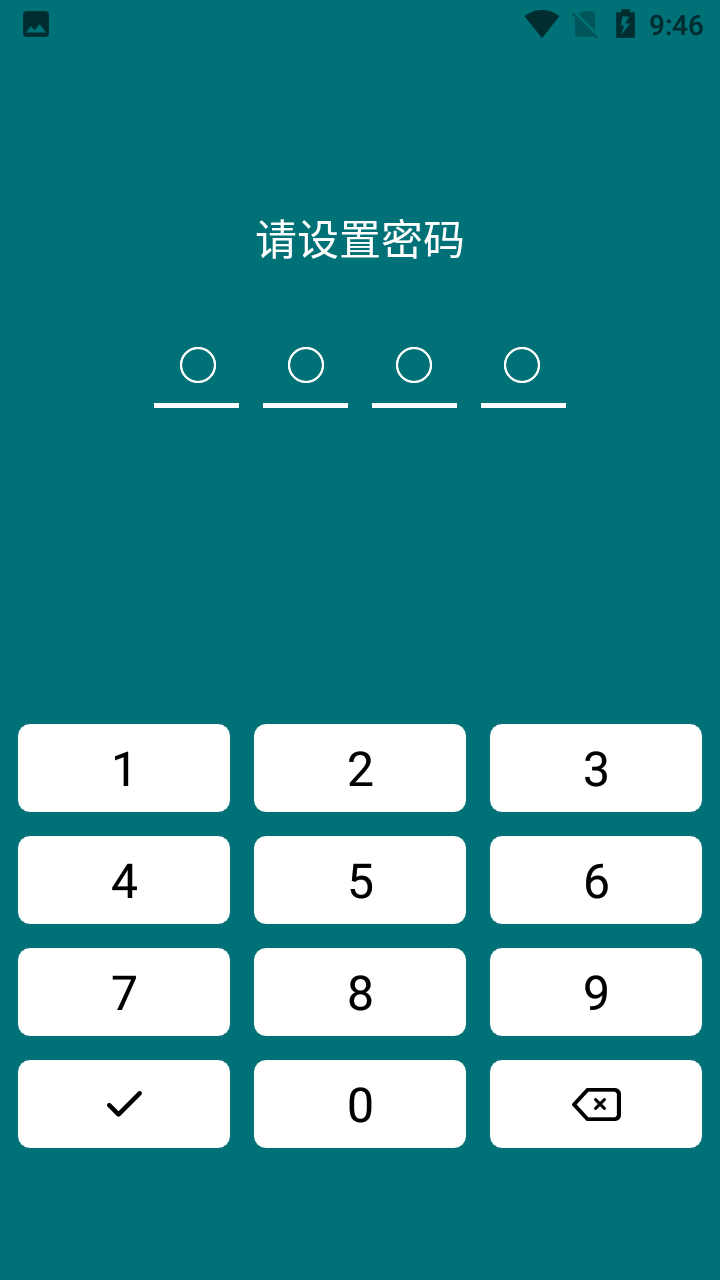Tap the number 2 key

360,768
